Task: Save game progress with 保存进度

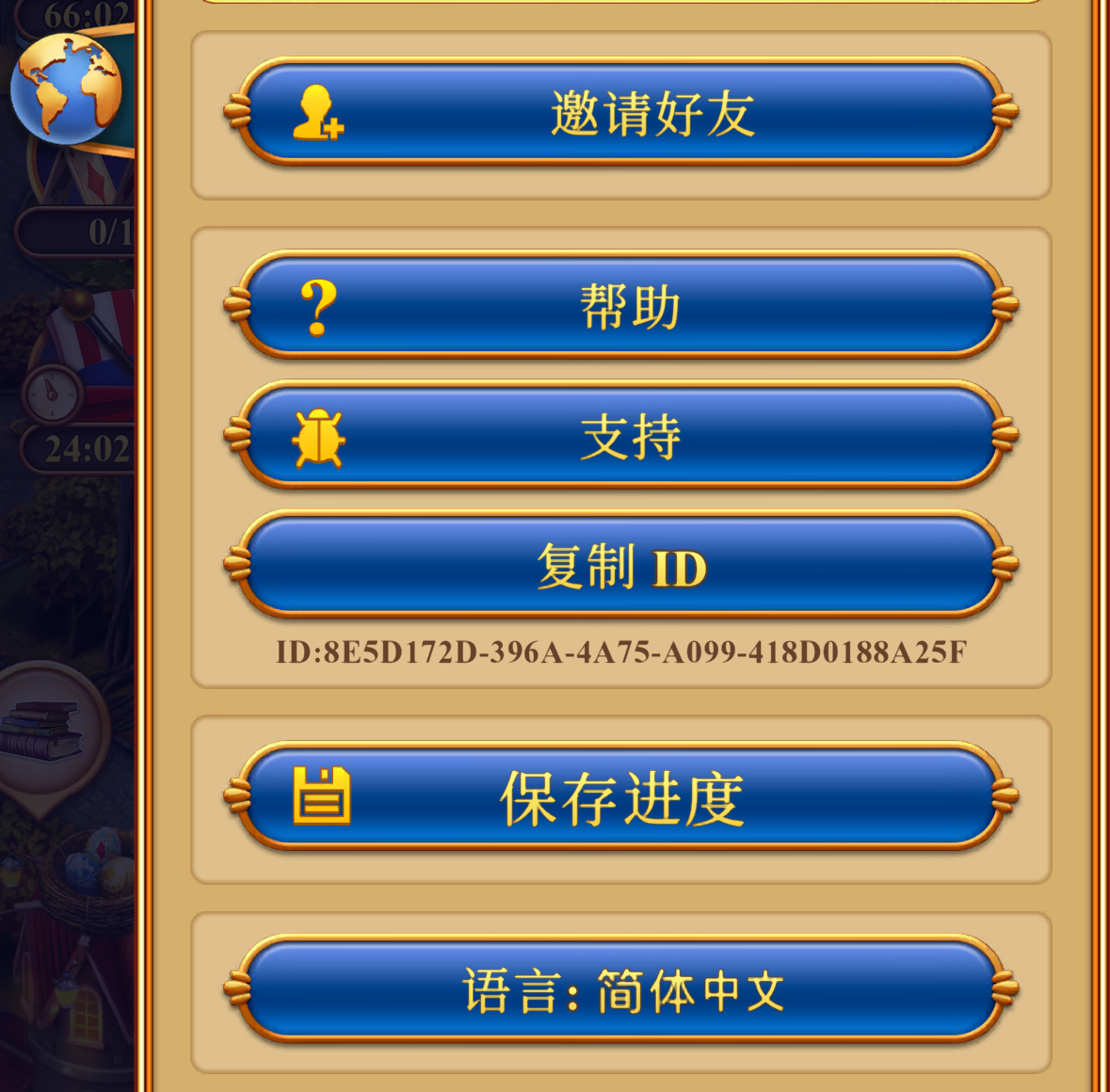Action: click(x=621, y=797)
